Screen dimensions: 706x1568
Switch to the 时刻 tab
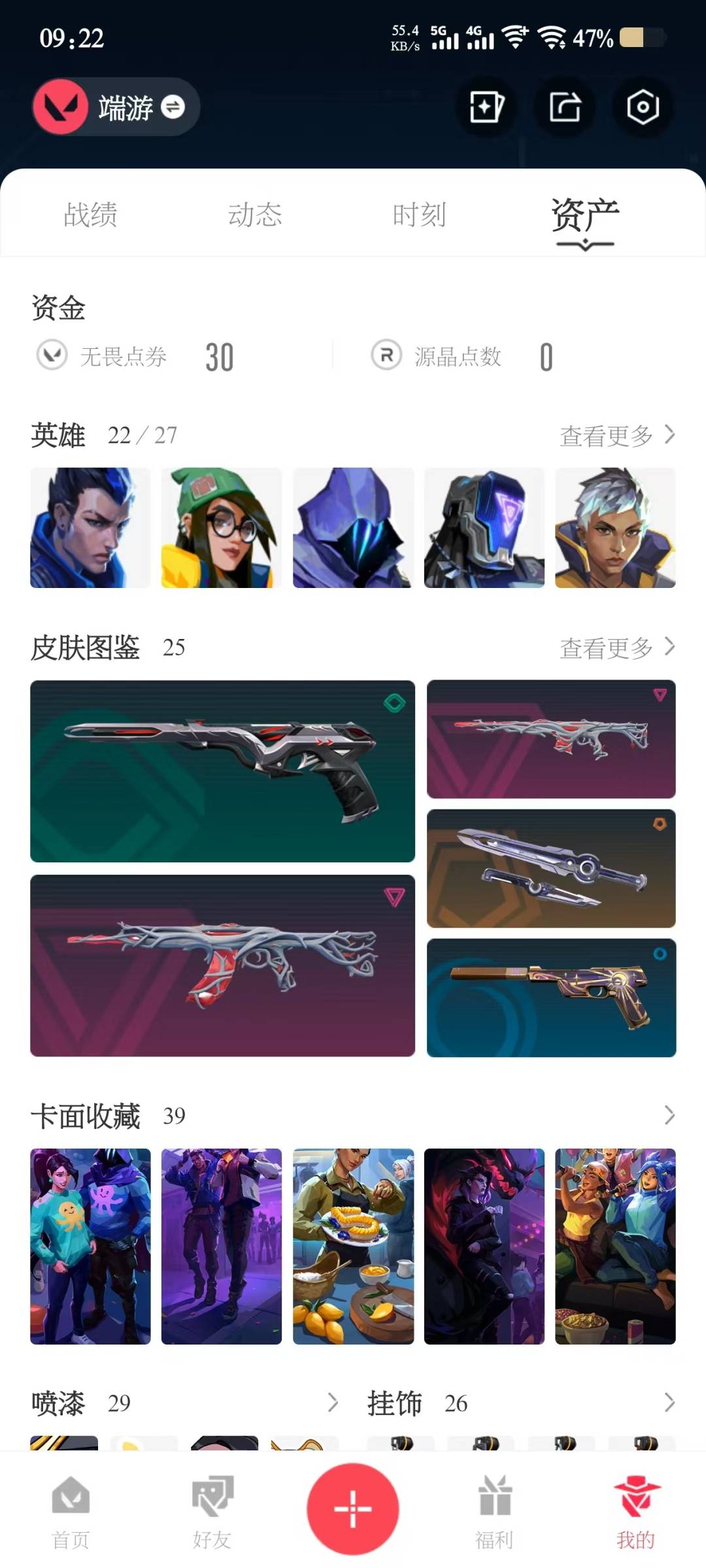[419, 214]
